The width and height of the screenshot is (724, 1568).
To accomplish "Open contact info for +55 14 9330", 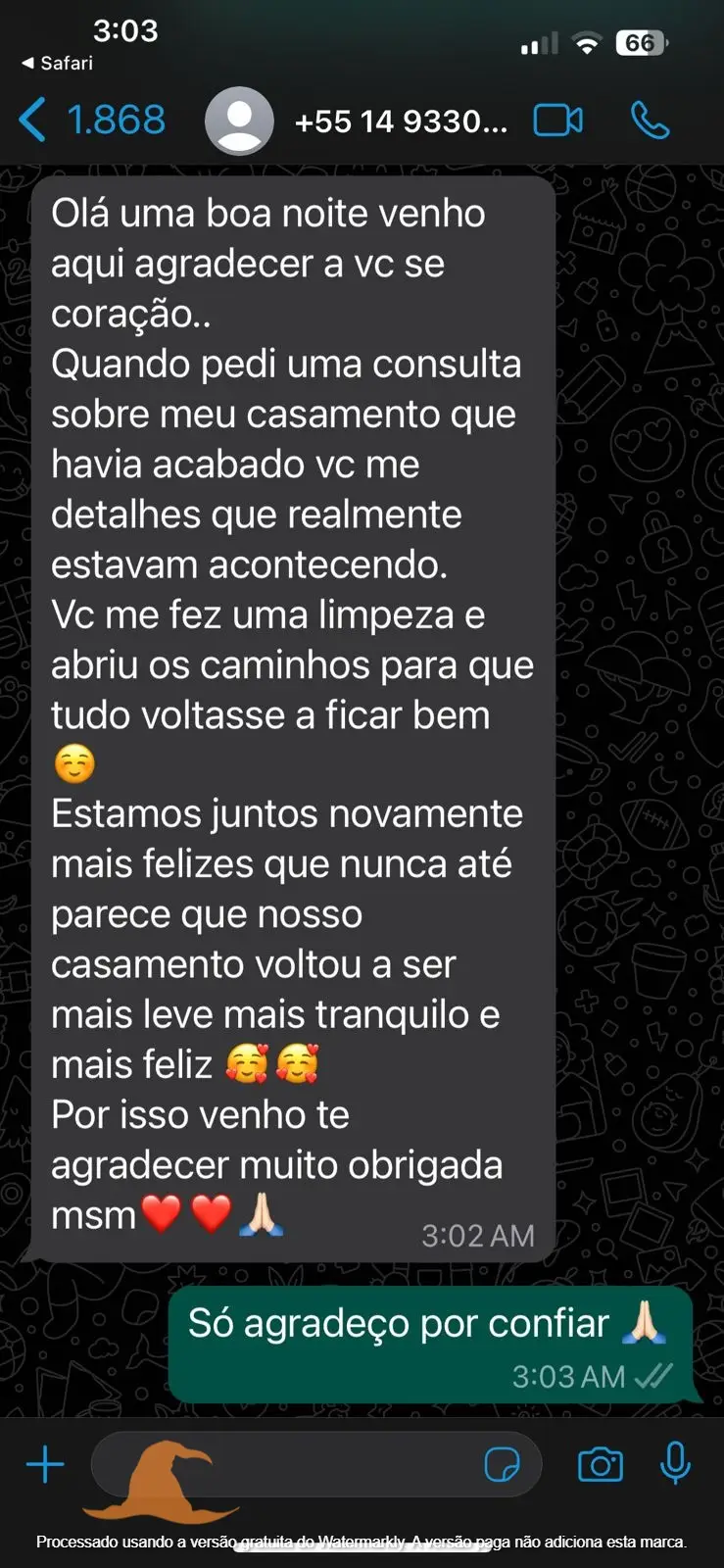I will pyautogui.click(x=400, y=122).
